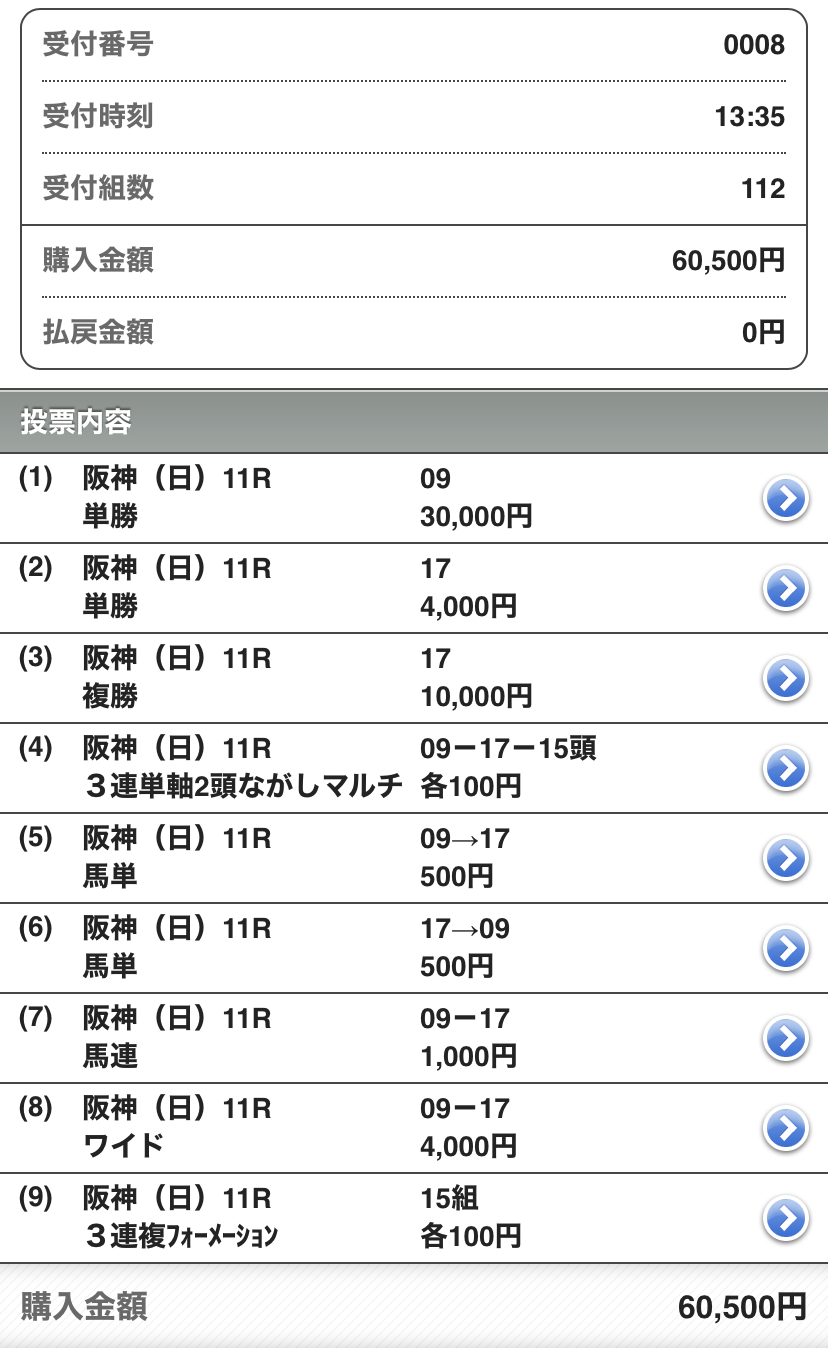Show bet (8) ワイド 09ー17 details
The height and width of the screenshot is (1348, 828).
(786, 1128)
